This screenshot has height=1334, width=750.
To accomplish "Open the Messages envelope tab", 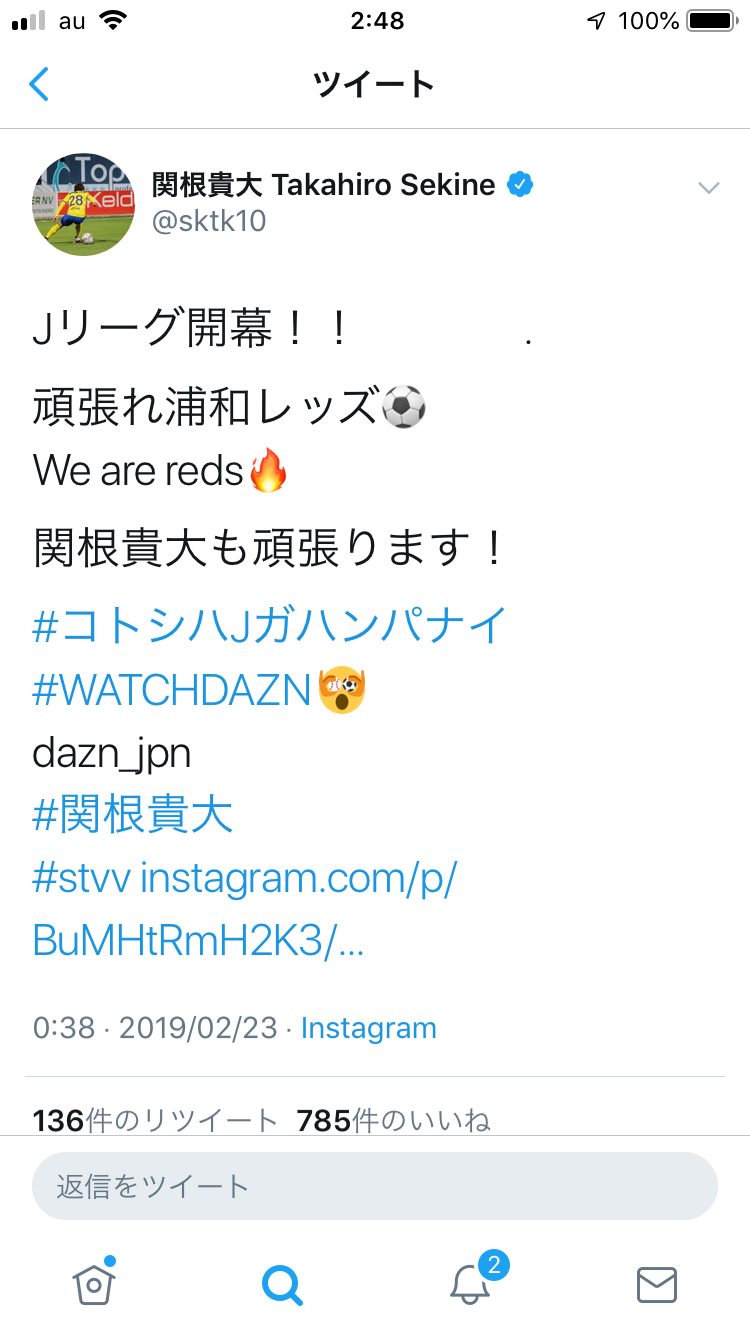I will point(656,1283).
